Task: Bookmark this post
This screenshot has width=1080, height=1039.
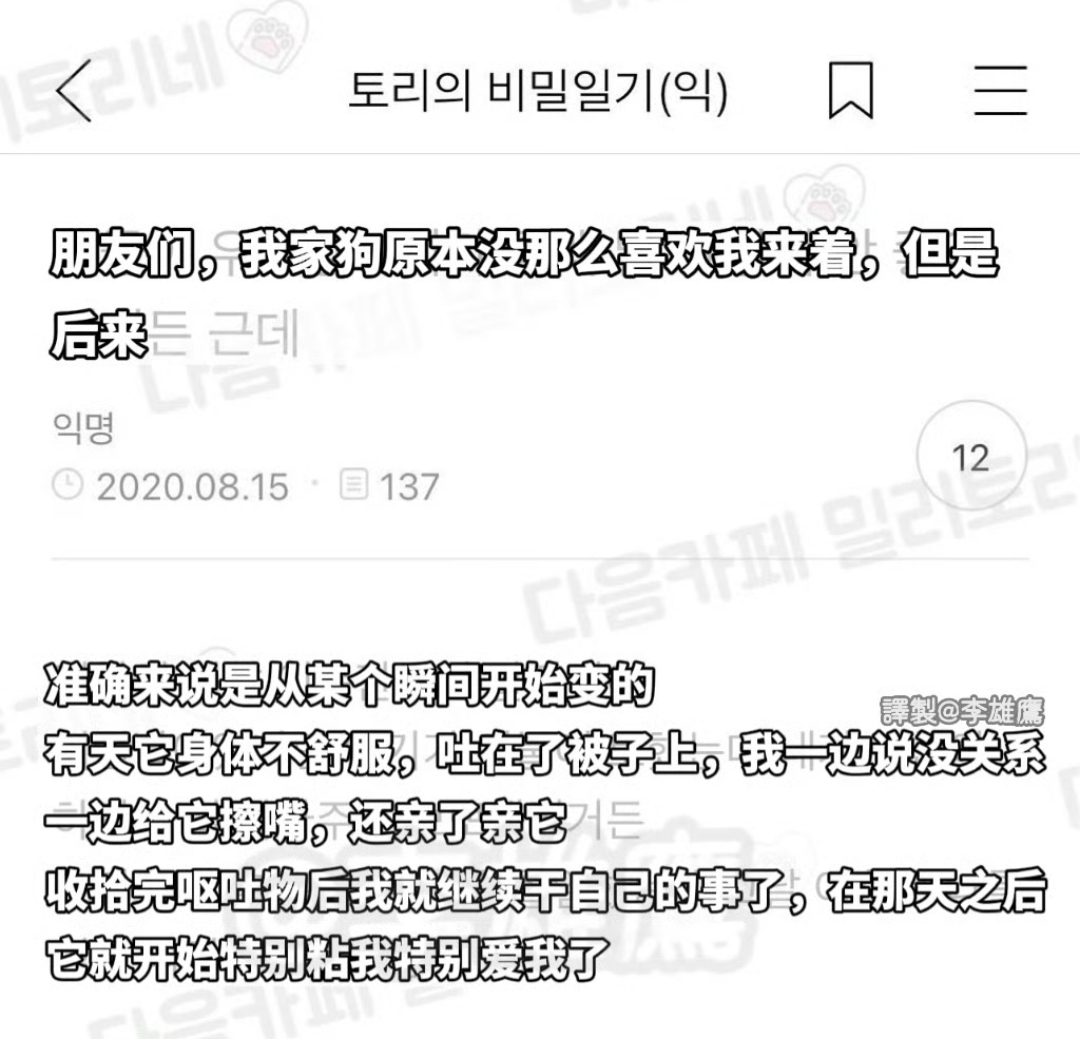Action: (851, 91)
